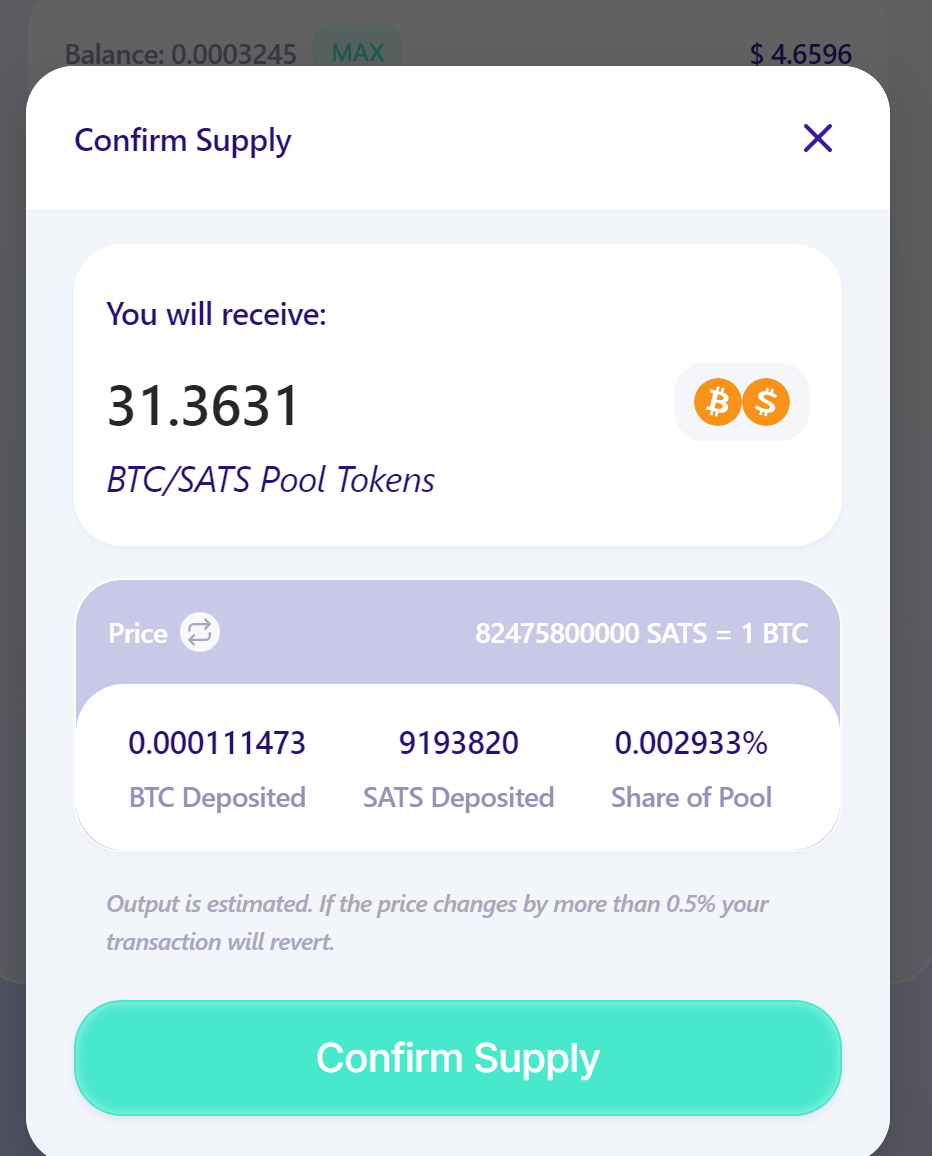
Task: Click the Price label in the purple bar
Action: [138, 632]
